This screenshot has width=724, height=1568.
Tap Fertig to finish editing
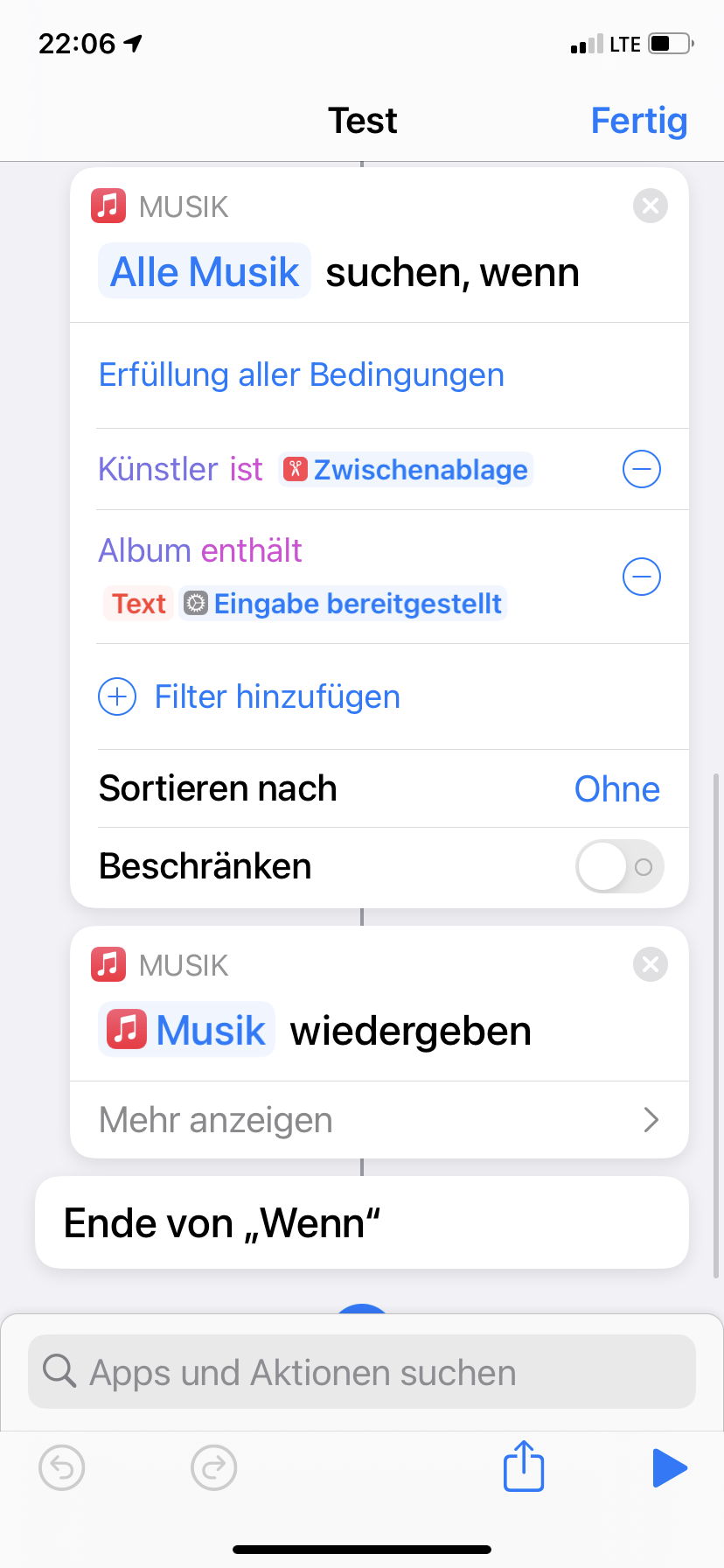[x=638, y=121]
